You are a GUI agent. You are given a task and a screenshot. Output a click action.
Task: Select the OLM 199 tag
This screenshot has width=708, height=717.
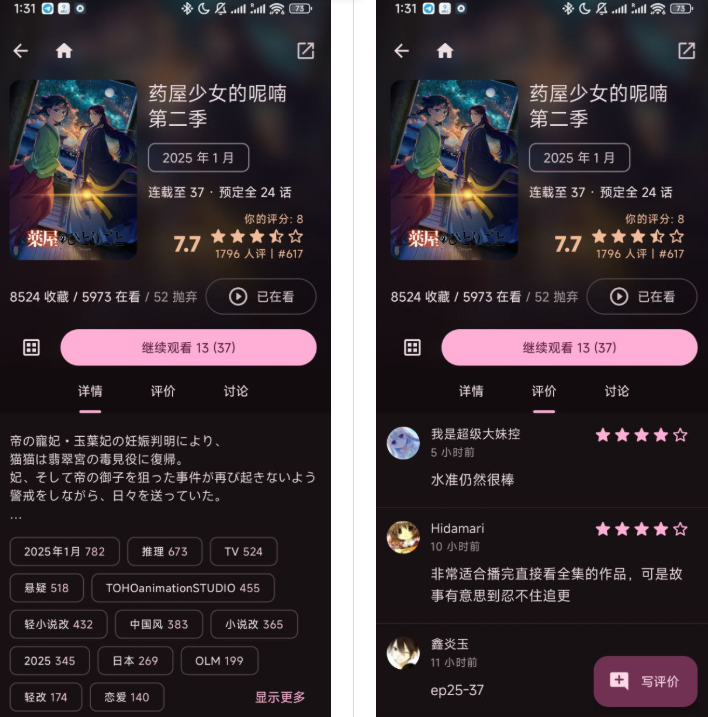tap(219, 661)
